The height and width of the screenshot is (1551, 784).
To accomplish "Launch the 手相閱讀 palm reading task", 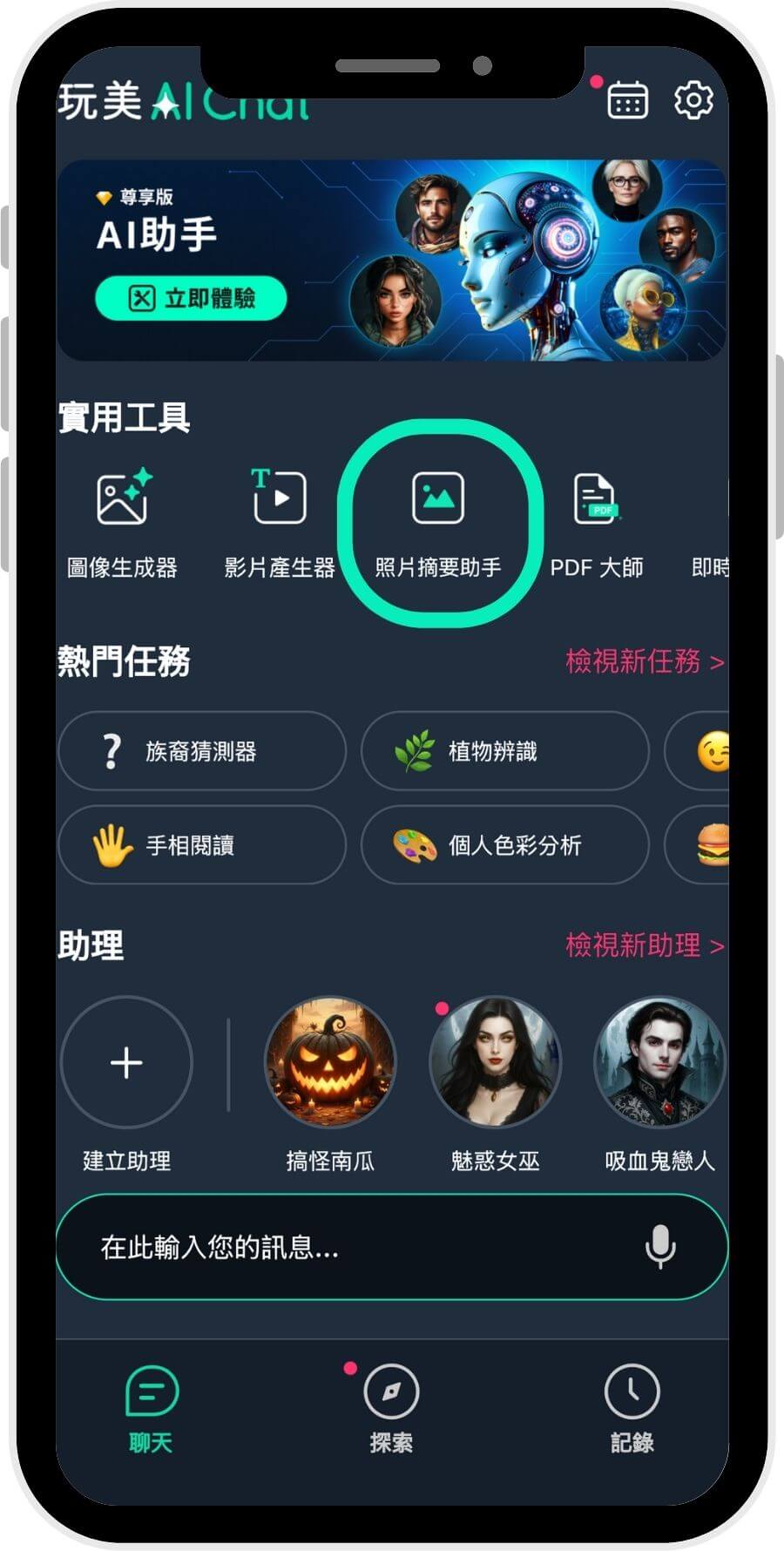I will point(200,844).
